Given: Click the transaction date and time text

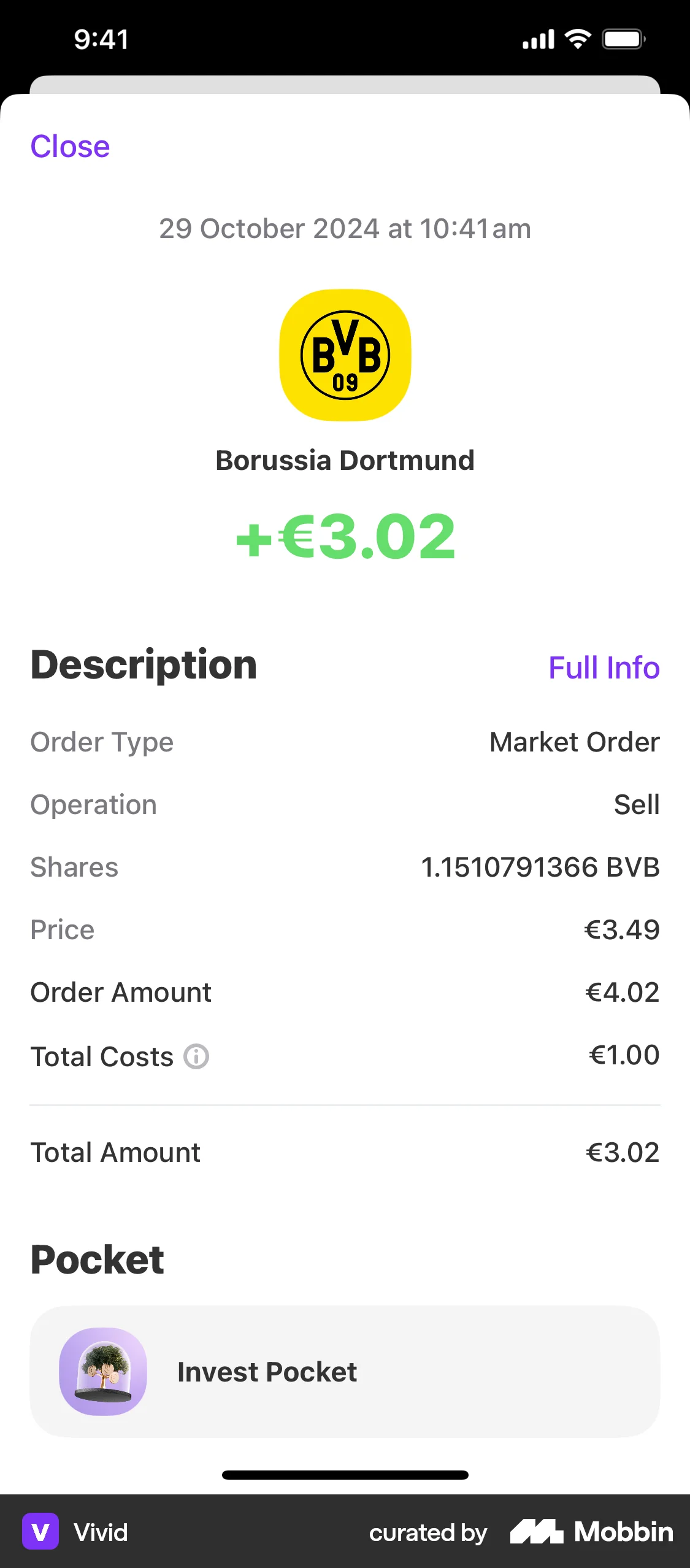Looking at the screenshot, I should 345,228.
